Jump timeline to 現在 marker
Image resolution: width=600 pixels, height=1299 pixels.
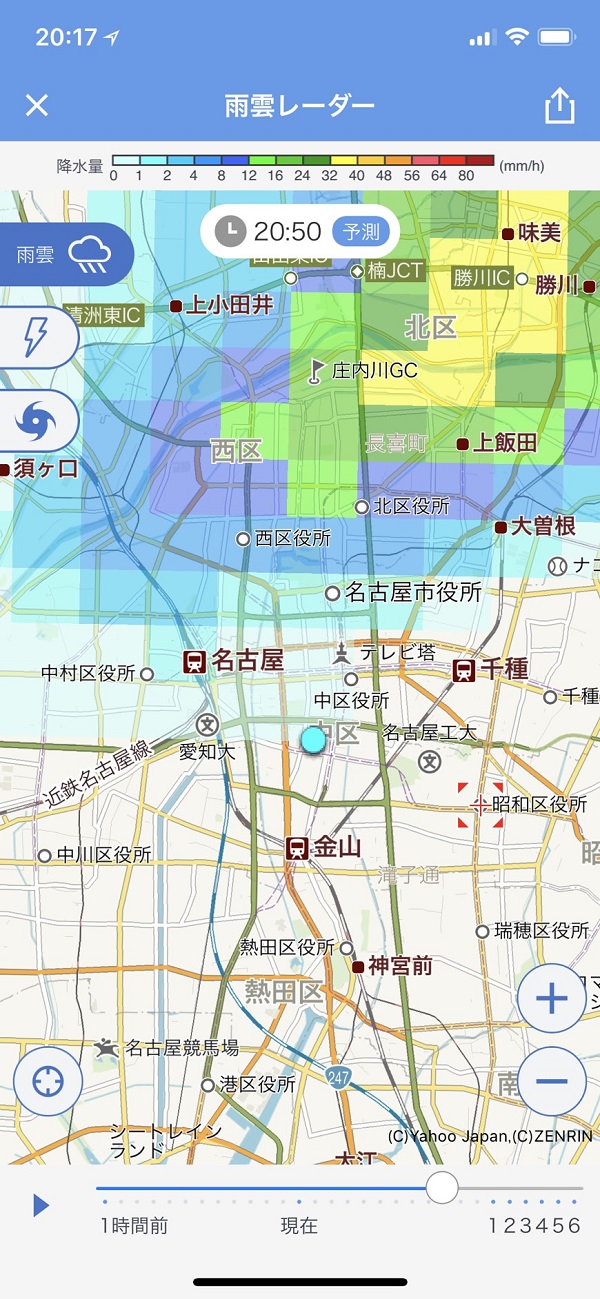[x=299, y=1189]
